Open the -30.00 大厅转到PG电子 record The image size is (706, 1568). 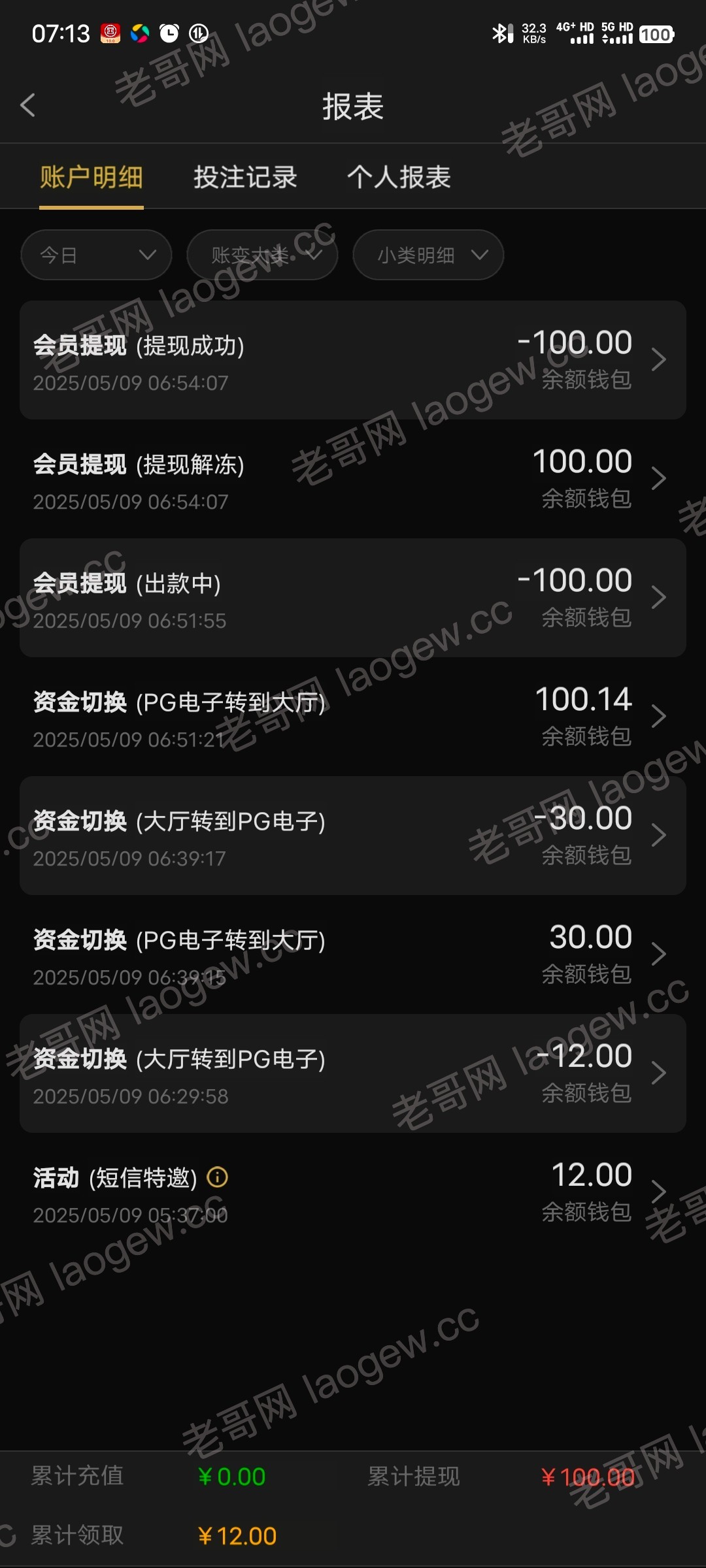353,836
